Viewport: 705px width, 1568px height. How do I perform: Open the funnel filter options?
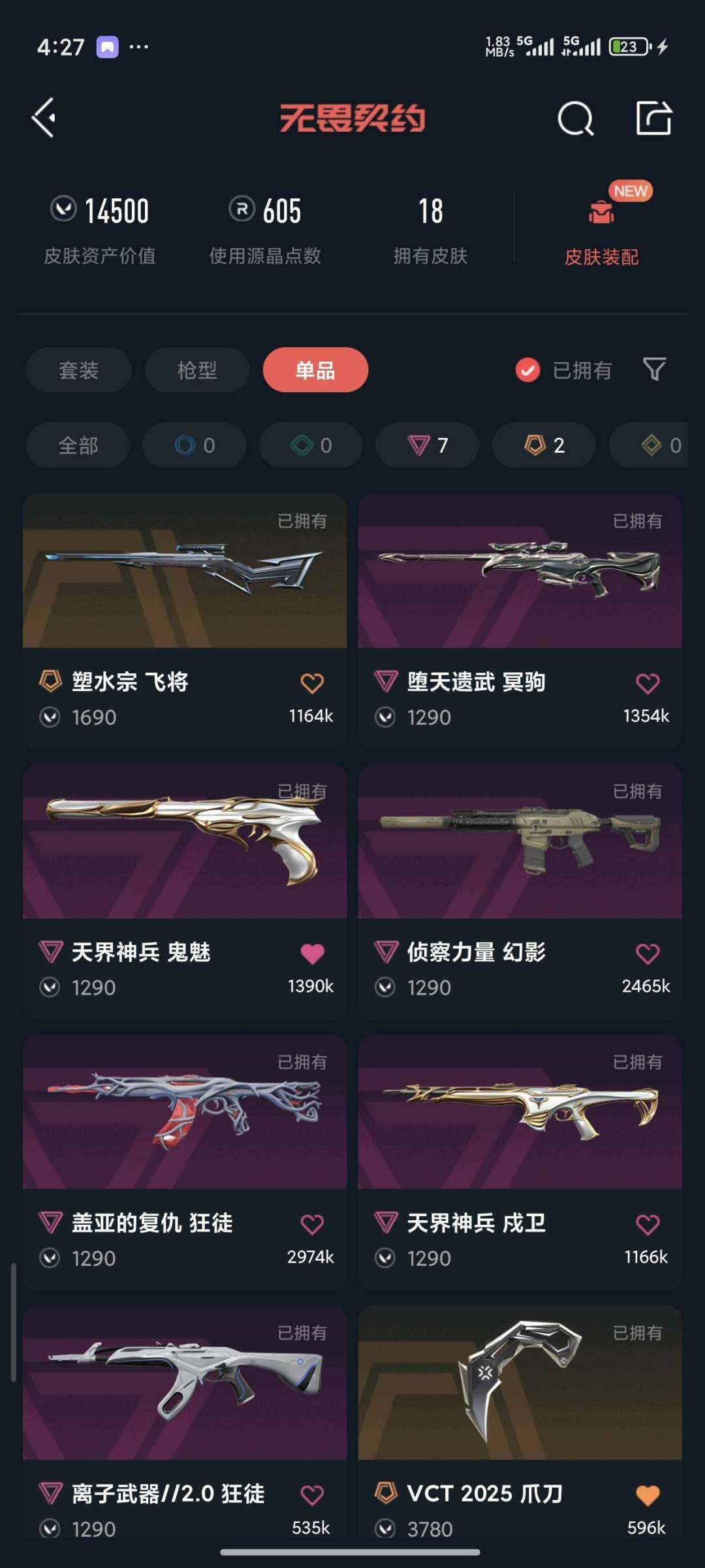pos(653,370)
